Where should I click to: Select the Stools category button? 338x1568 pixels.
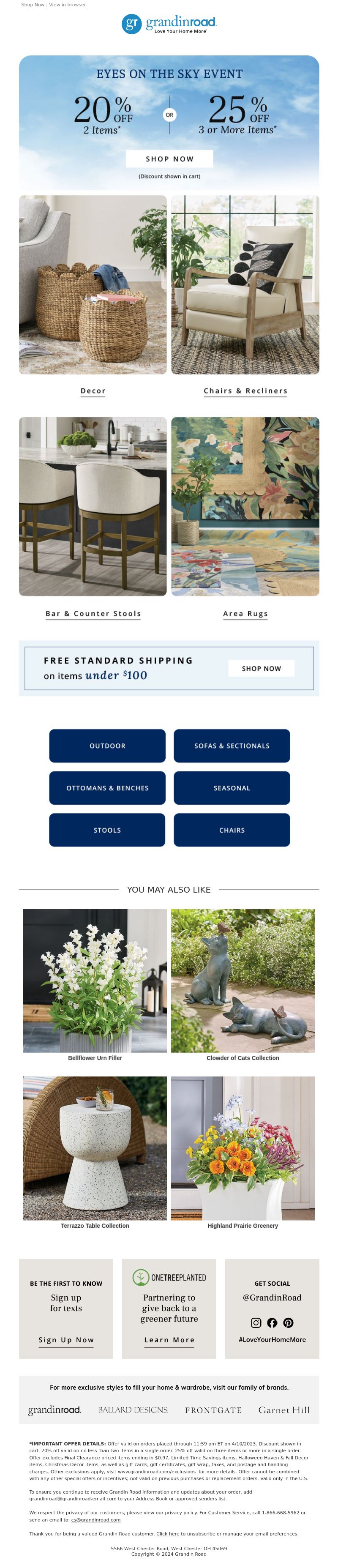(107, 830)
